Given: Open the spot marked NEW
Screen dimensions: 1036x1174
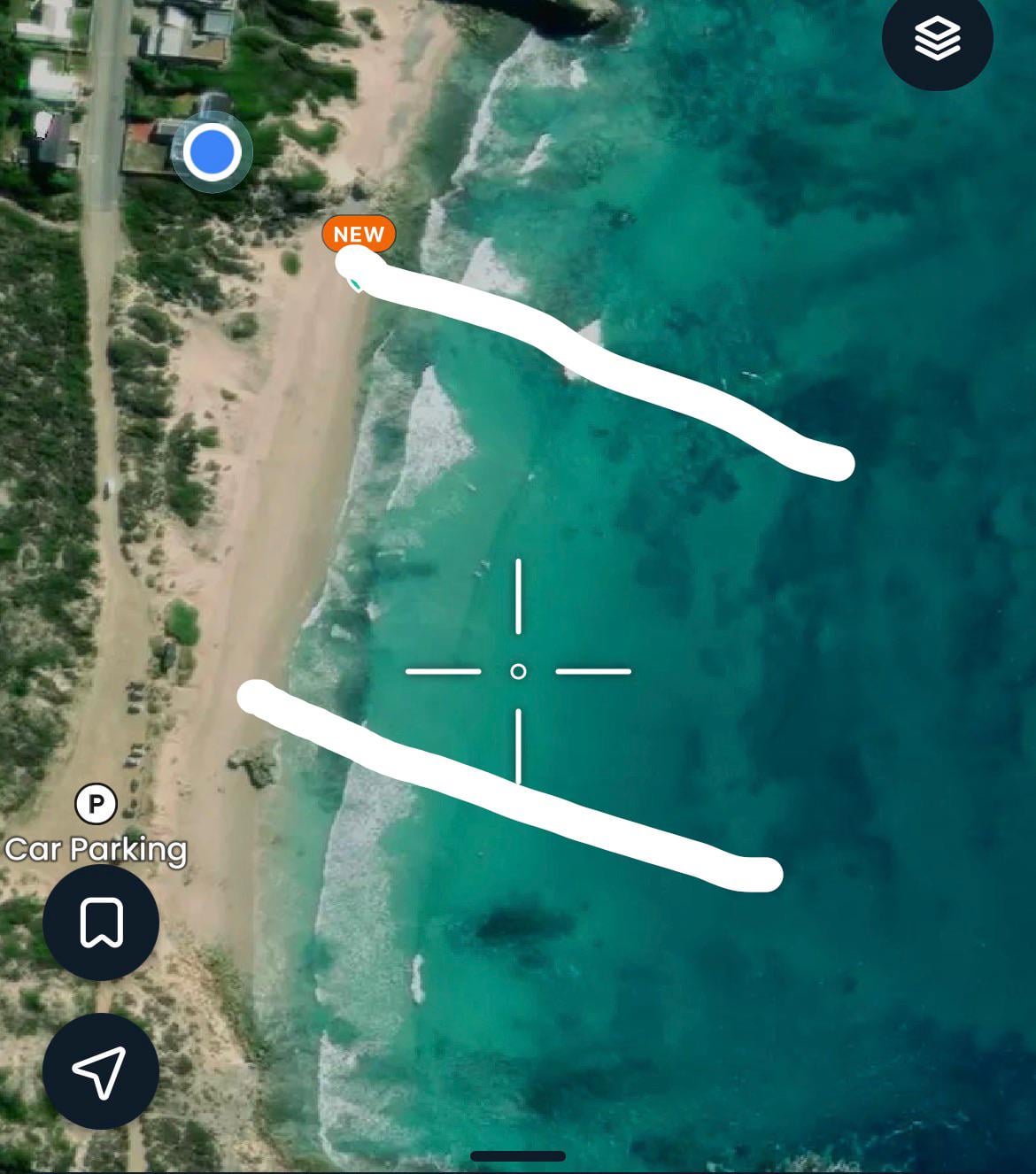Looking at the screenshot, I should (358, 235).
